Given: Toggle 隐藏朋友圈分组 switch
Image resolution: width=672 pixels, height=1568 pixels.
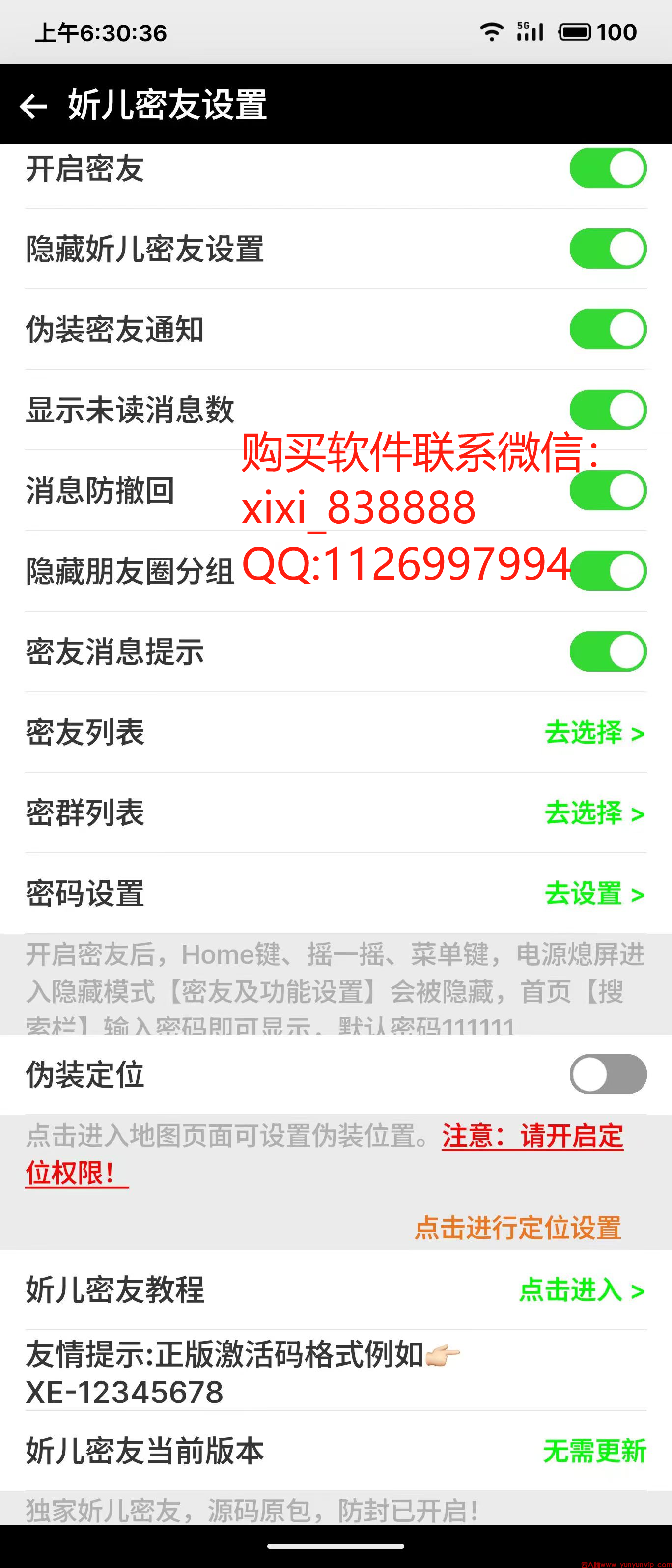Looking at the screenshot, I should tap(608, 571).
